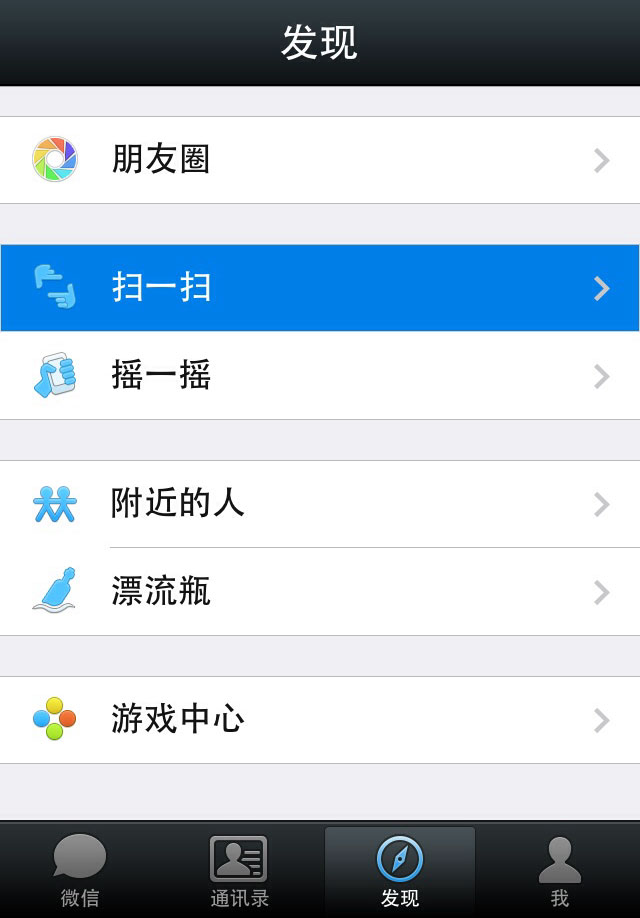
Task: Go to the 我 profile tab
Action: pyautogui.click(x=559, y=870)
